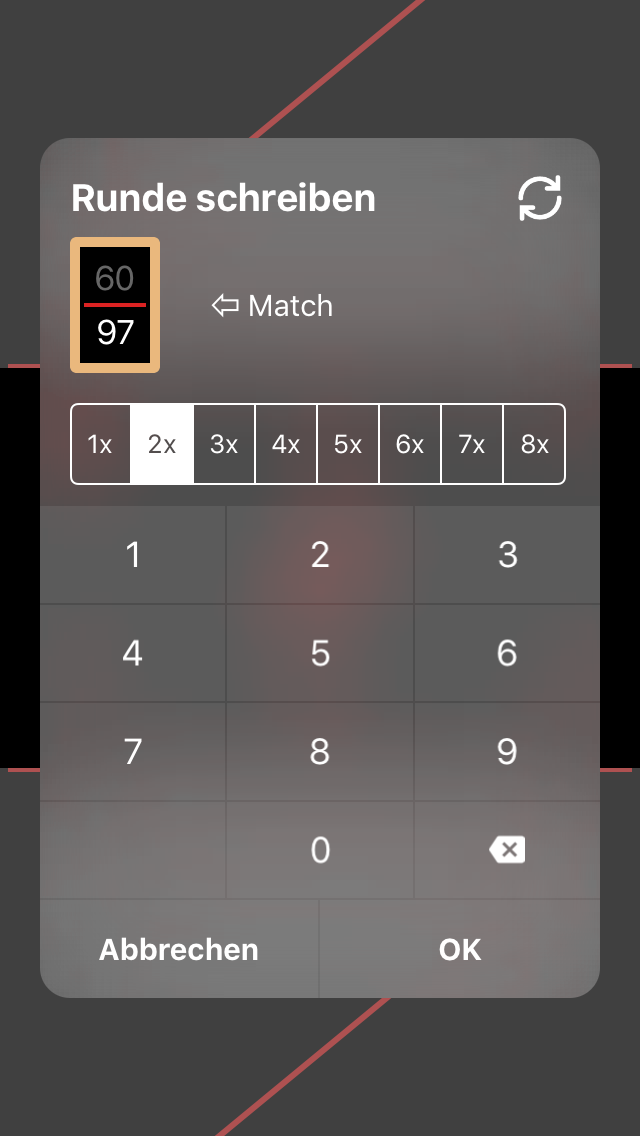Delete last digit with backspace key

coord(507,850)
